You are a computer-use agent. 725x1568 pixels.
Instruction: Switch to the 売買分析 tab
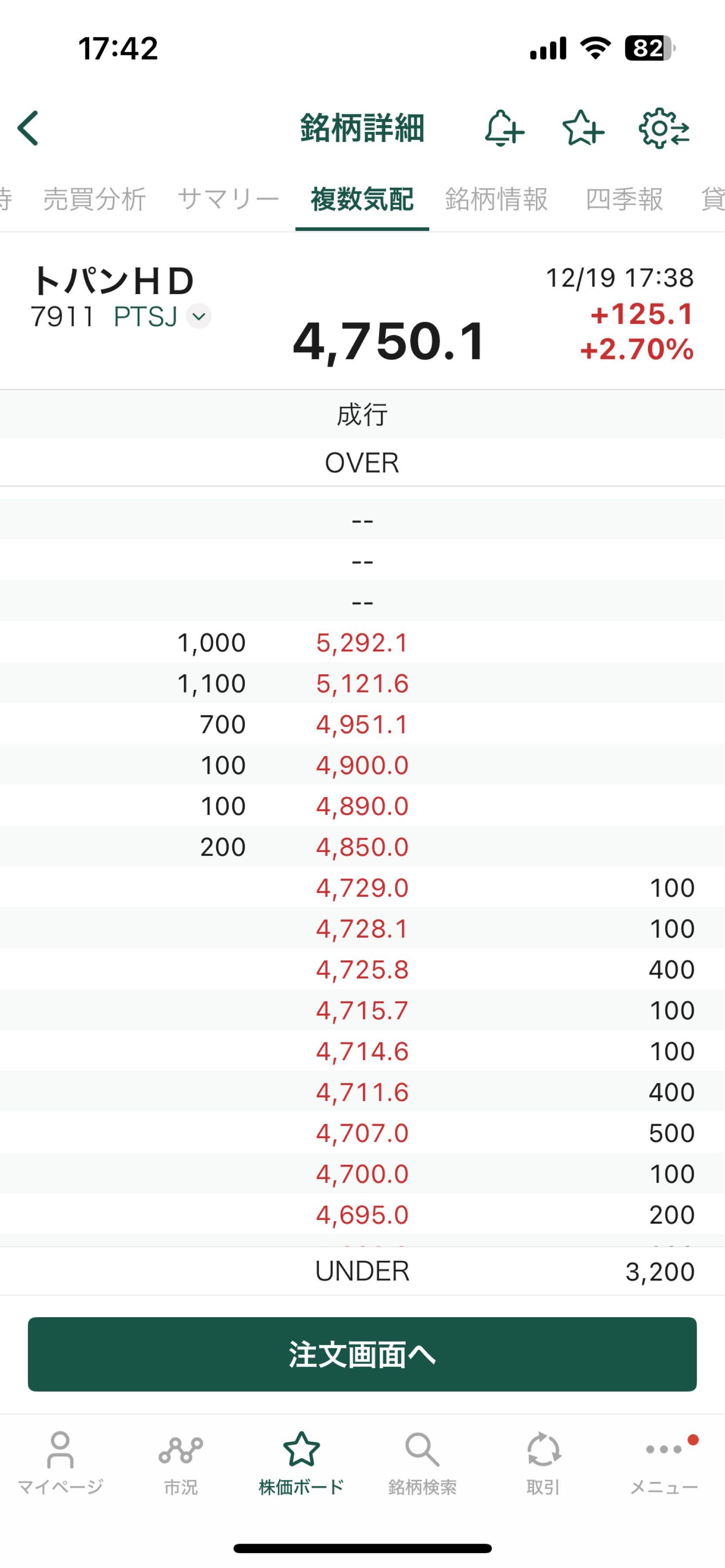(x=95, y=199)
